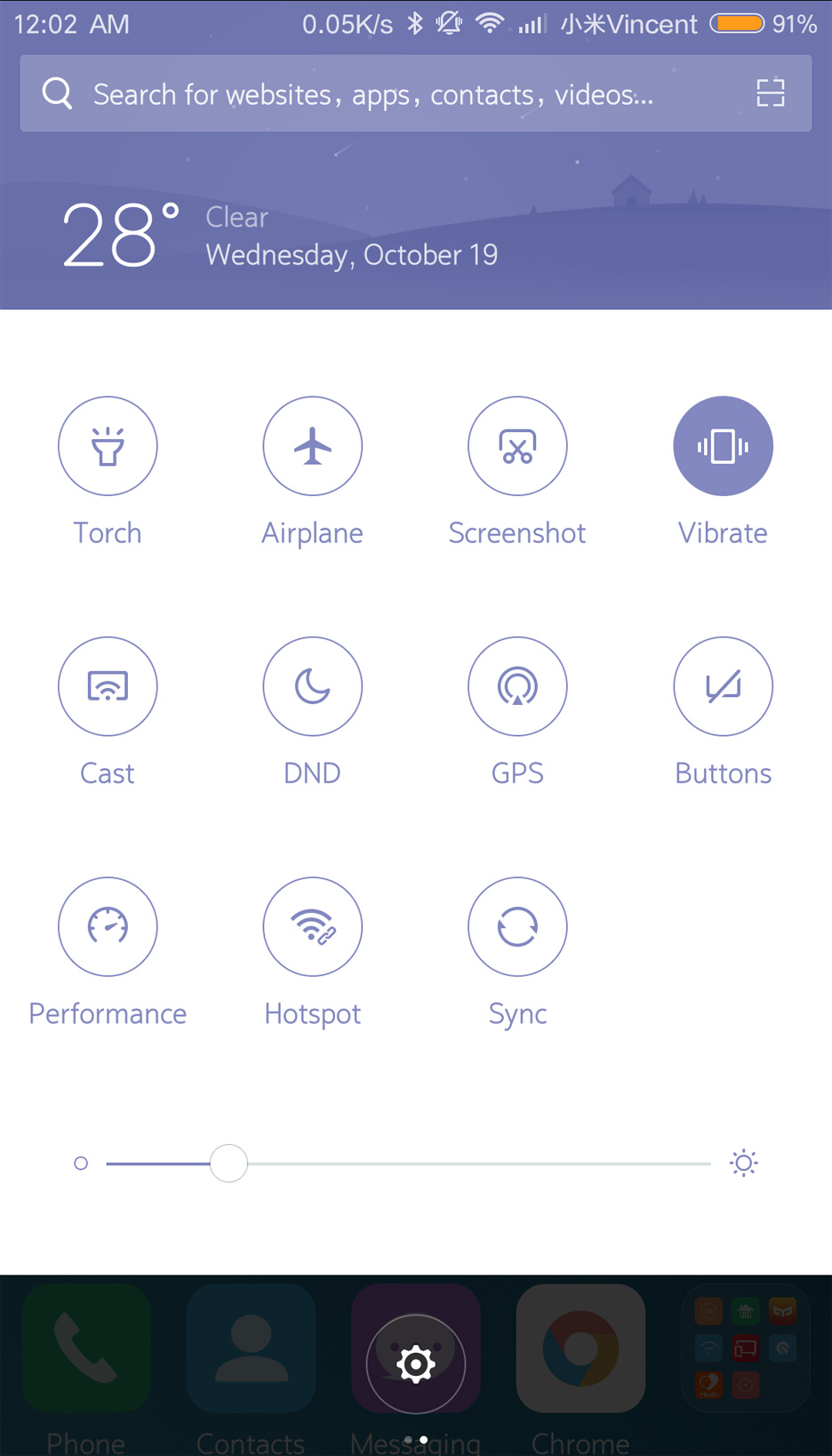Open the weather widget showing 28°

280,235
